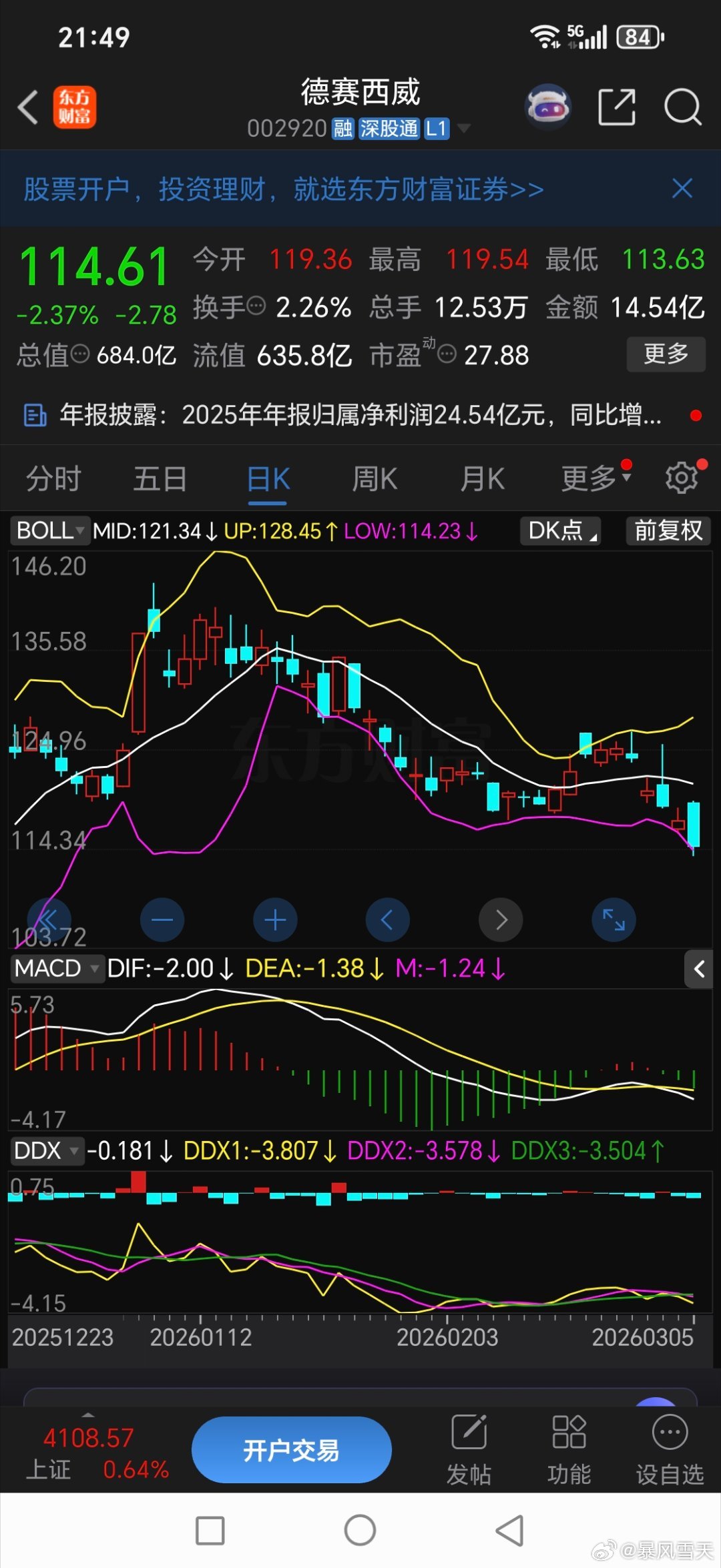Open the search magnifier icon

[x=682, y=107]
